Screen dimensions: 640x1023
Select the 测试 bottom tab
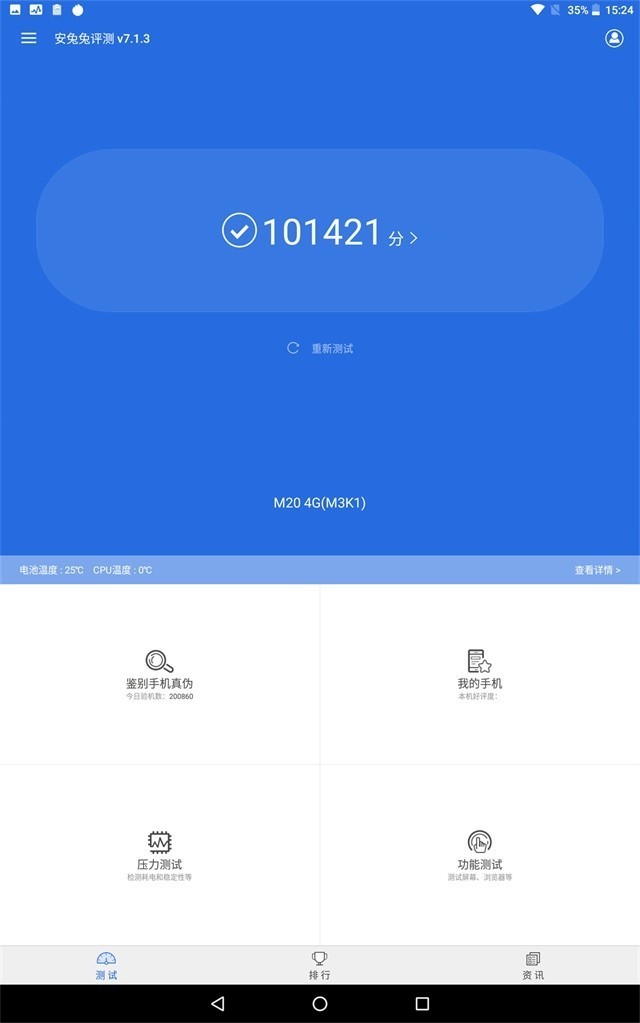pos(106,966)
